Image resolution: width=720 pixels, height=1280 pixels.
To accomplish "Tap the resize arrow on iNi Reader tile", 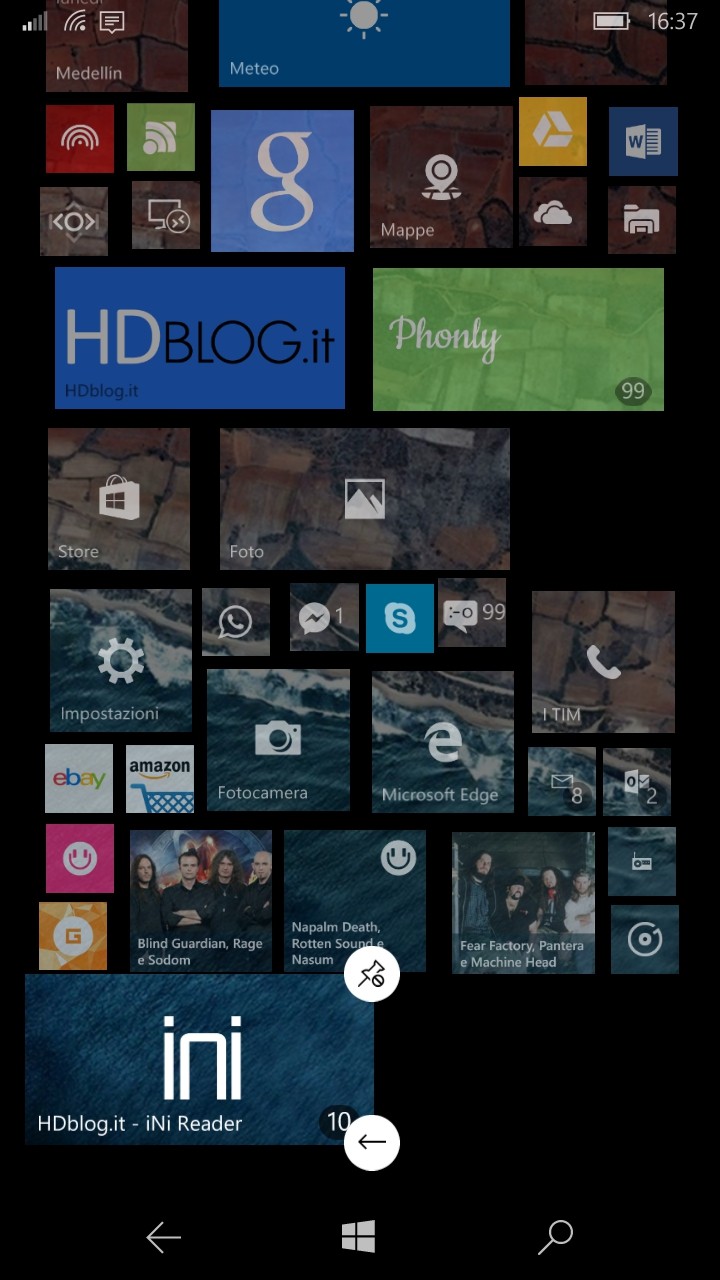I will 372,1142.
